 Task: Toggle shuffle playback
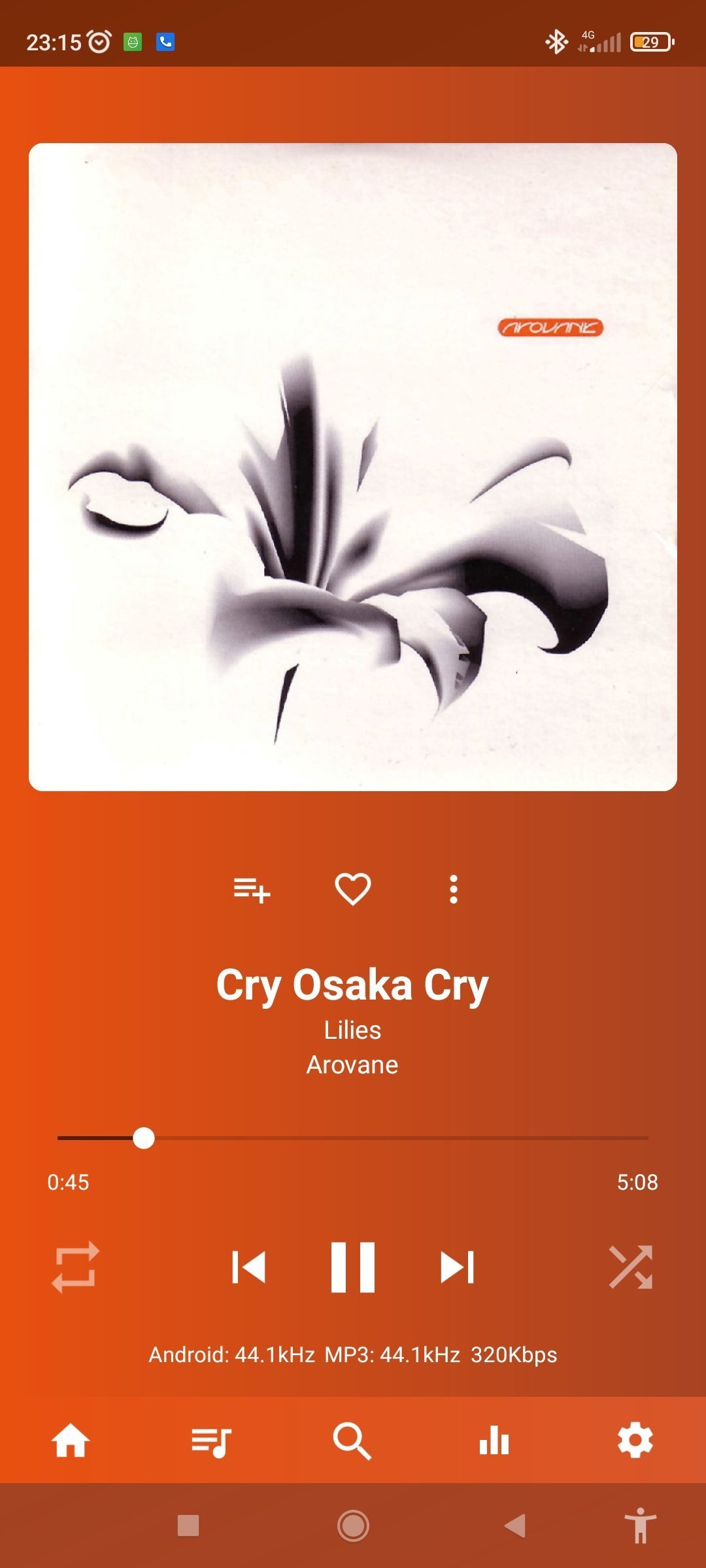coord(631,1267)
